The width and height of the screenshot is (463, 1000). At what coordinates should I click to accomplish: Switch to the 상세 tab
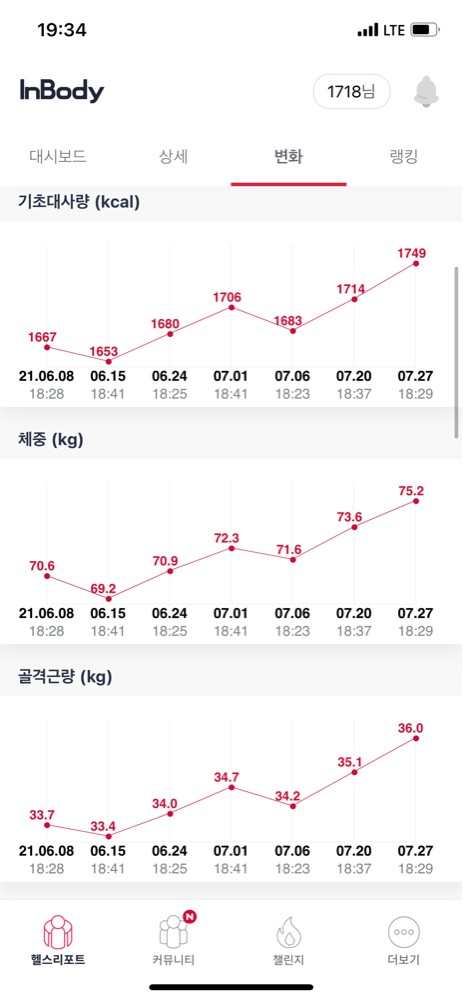click(173, 156)
